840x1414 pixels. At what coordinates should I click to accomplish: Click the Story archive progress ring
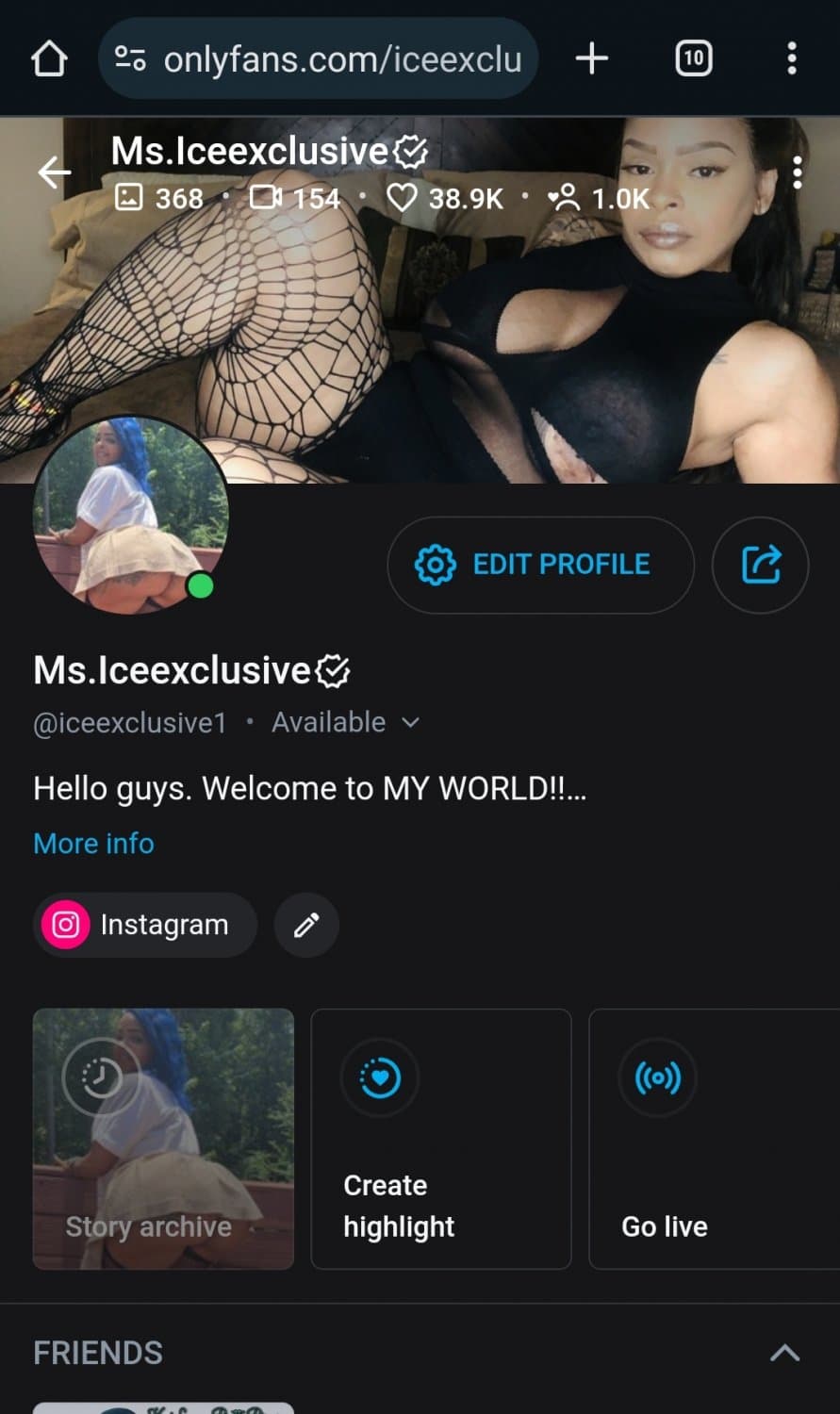102,1077
